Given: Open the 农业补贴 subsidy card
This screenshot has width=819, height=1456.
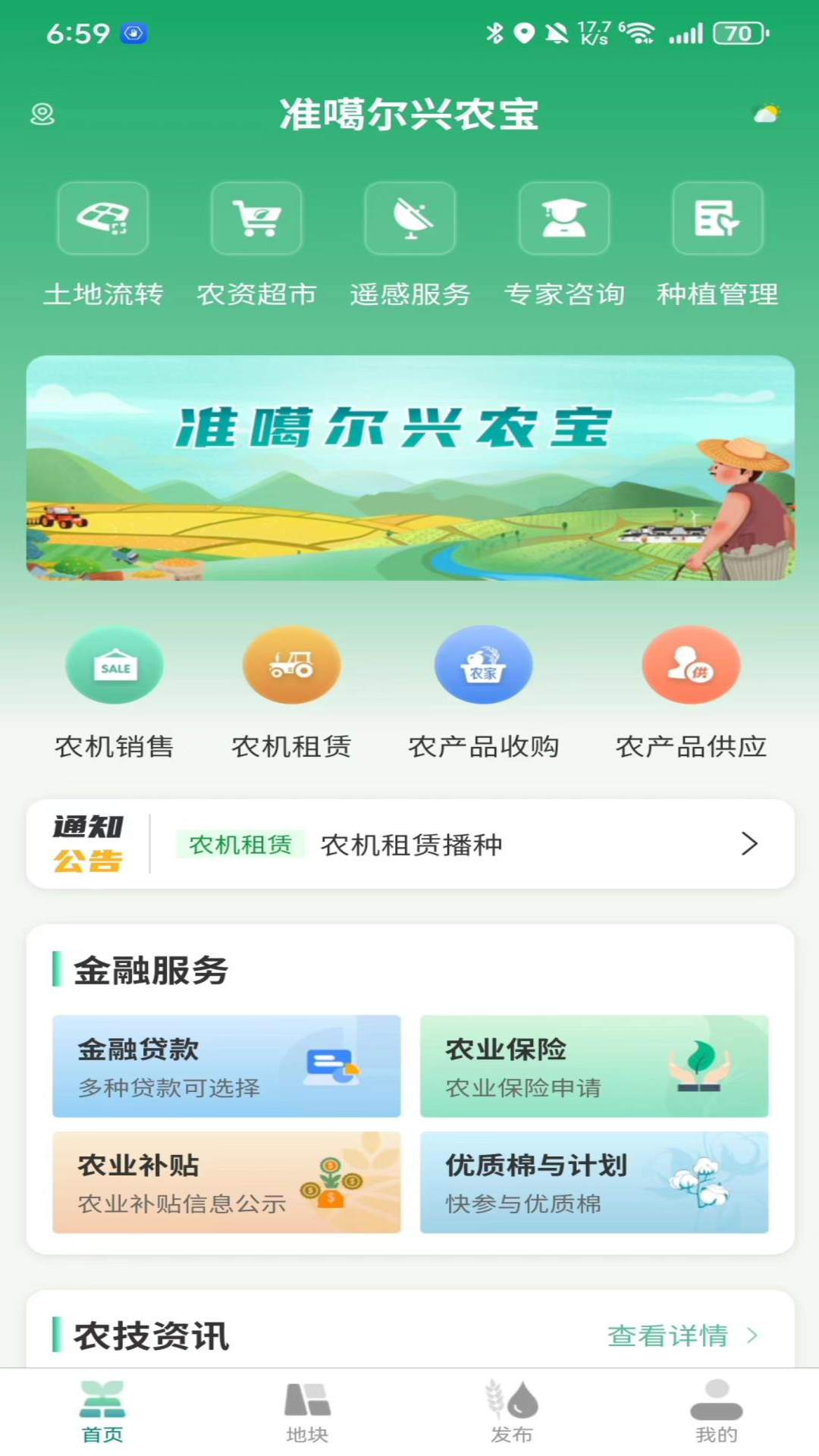Looking at the screenshot, I should (x=226, y=1182).
